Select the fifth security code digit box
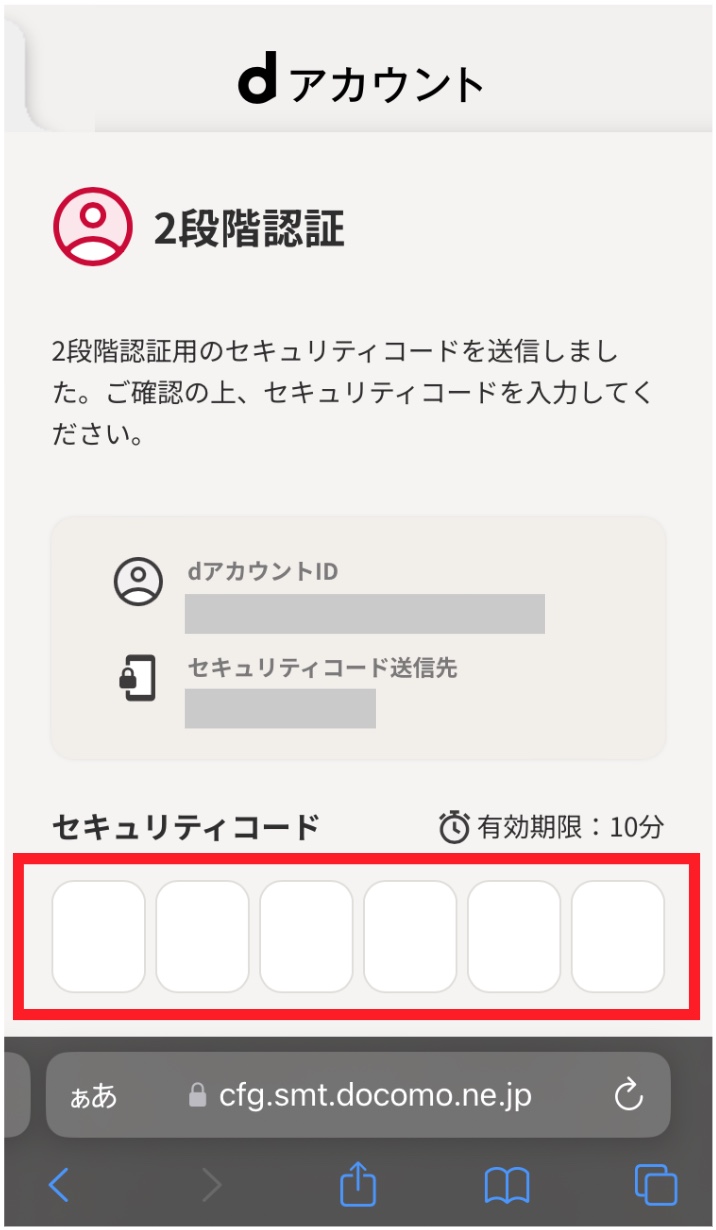 tap(514, 936)
